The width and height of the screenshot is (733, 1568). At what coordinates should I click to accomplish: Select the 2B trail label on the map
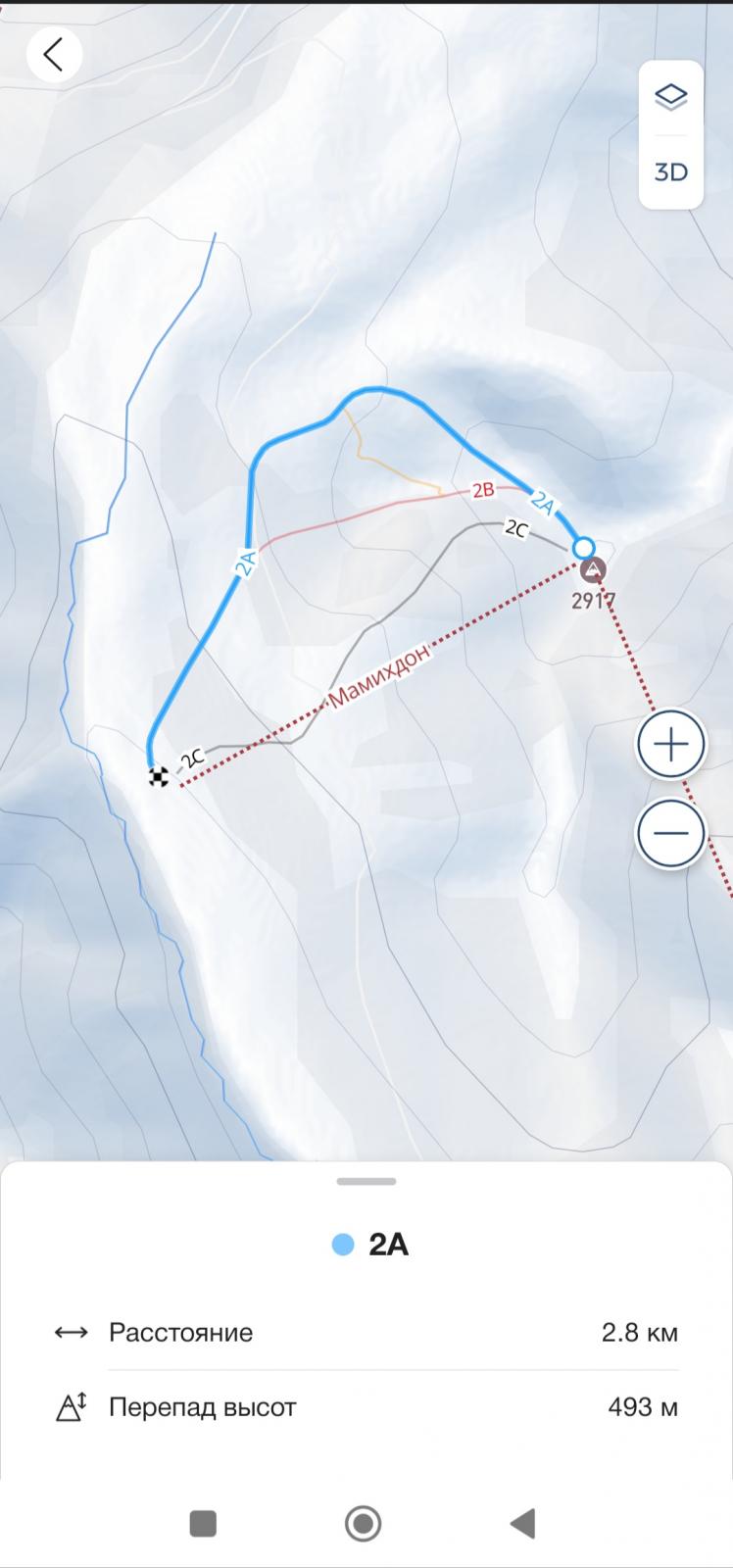click(483, 490)
